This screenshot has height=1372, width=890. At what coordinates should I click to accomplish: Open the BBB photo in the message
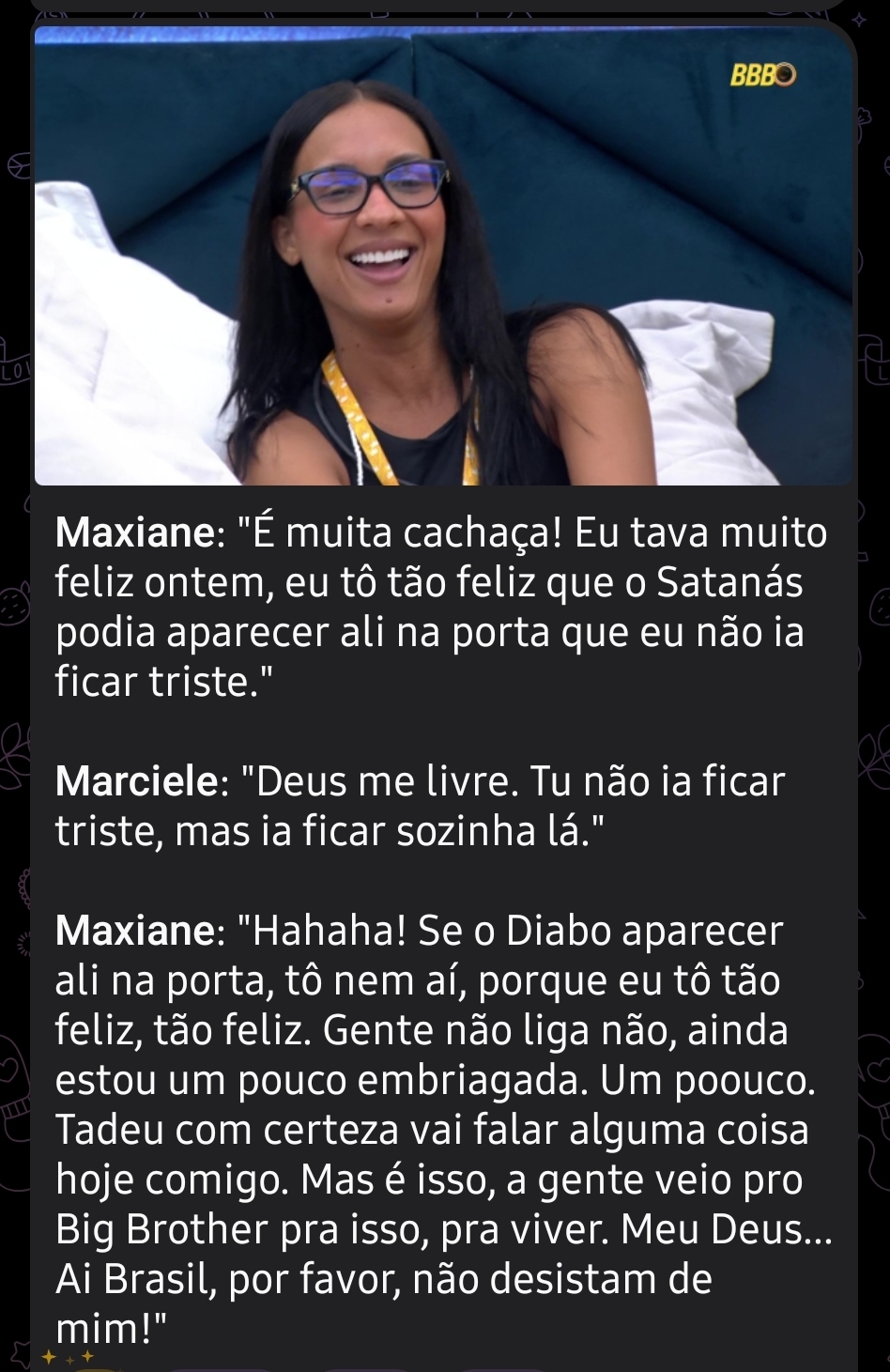pyautogui.click(x=444, y=255)
